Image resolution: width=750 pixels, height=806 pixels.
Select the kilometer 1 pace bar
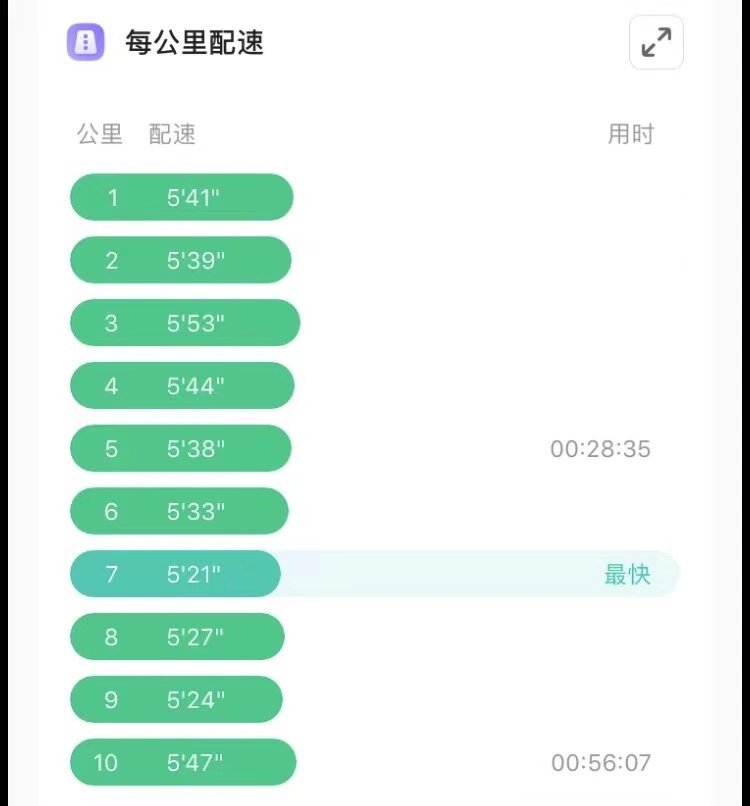[x=180, y=197]
